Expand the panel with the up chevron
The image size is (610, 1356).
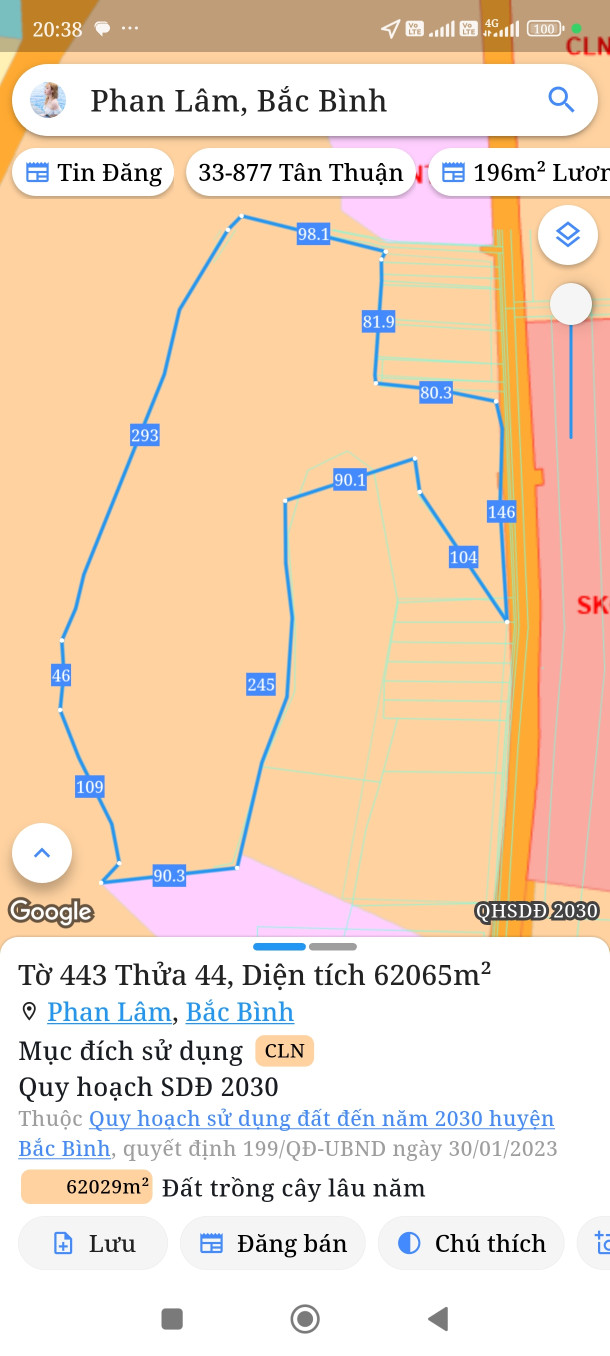click(42, 853)
